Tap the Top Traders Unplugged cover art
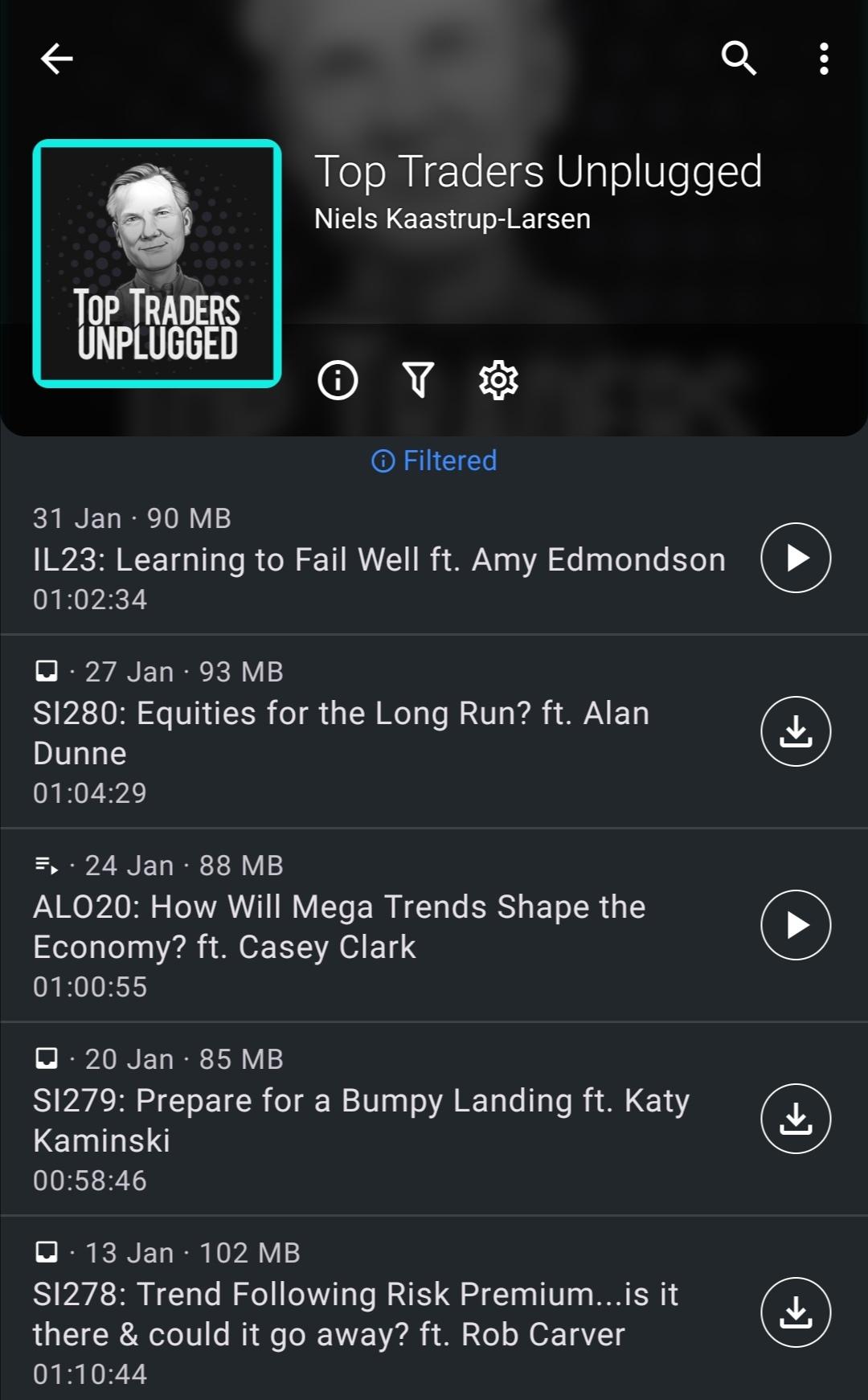Image resolution: width=868 pixels, height=1400 pixels. tap(158, 264)
